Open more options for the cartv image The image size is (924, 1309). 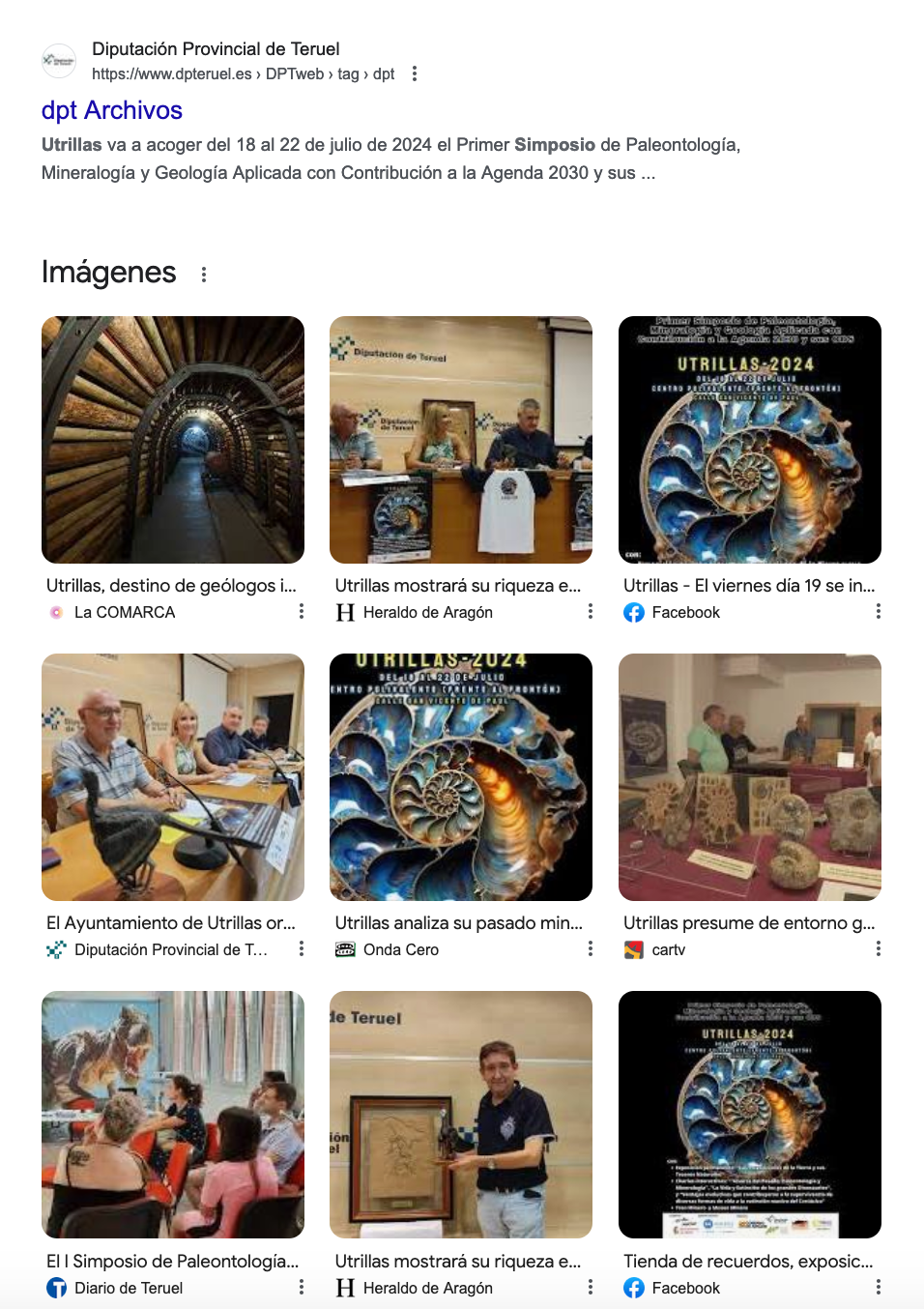[878, 949]
